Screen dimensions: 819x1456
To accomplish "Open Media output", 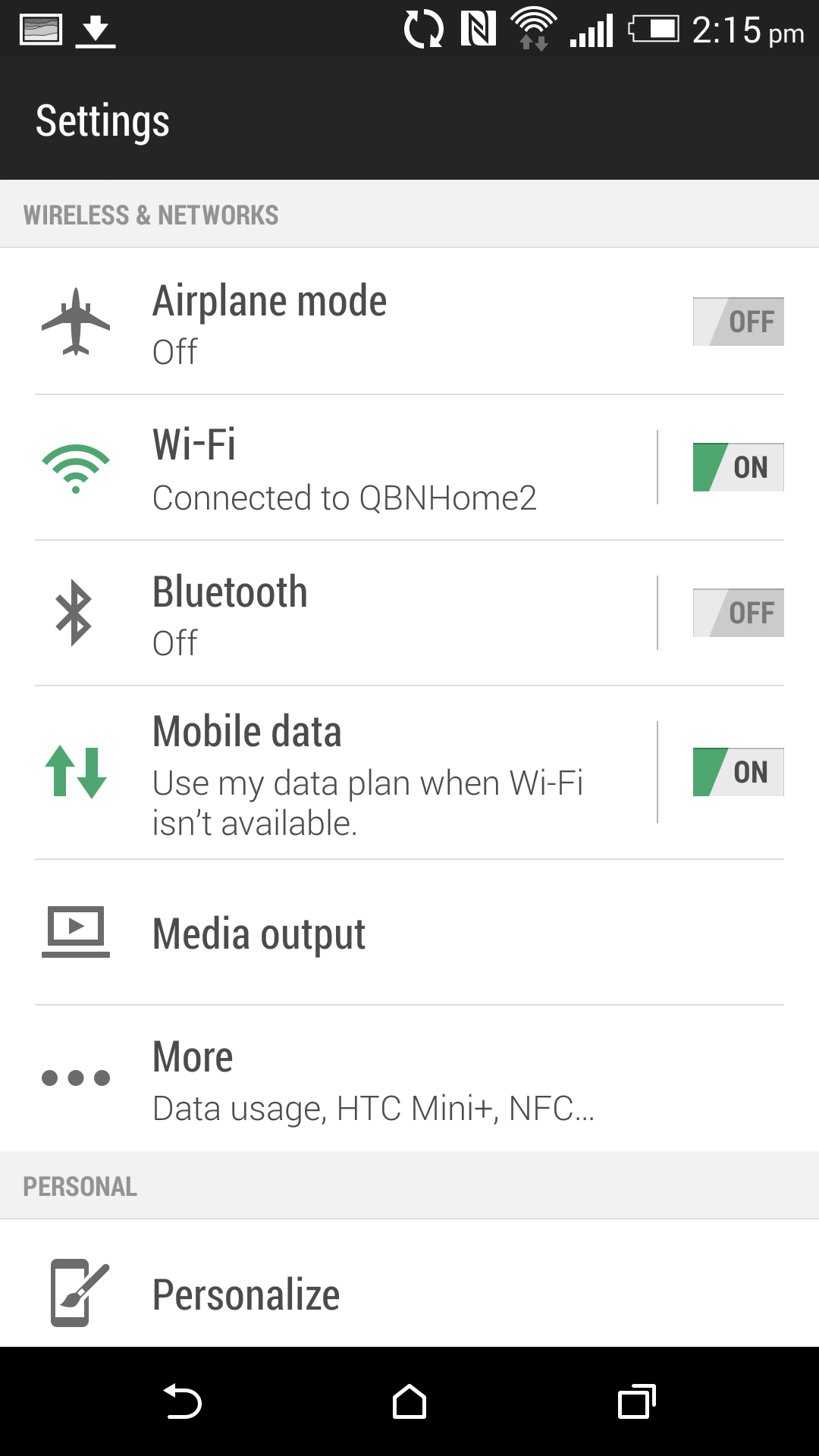I will point(409,933).
